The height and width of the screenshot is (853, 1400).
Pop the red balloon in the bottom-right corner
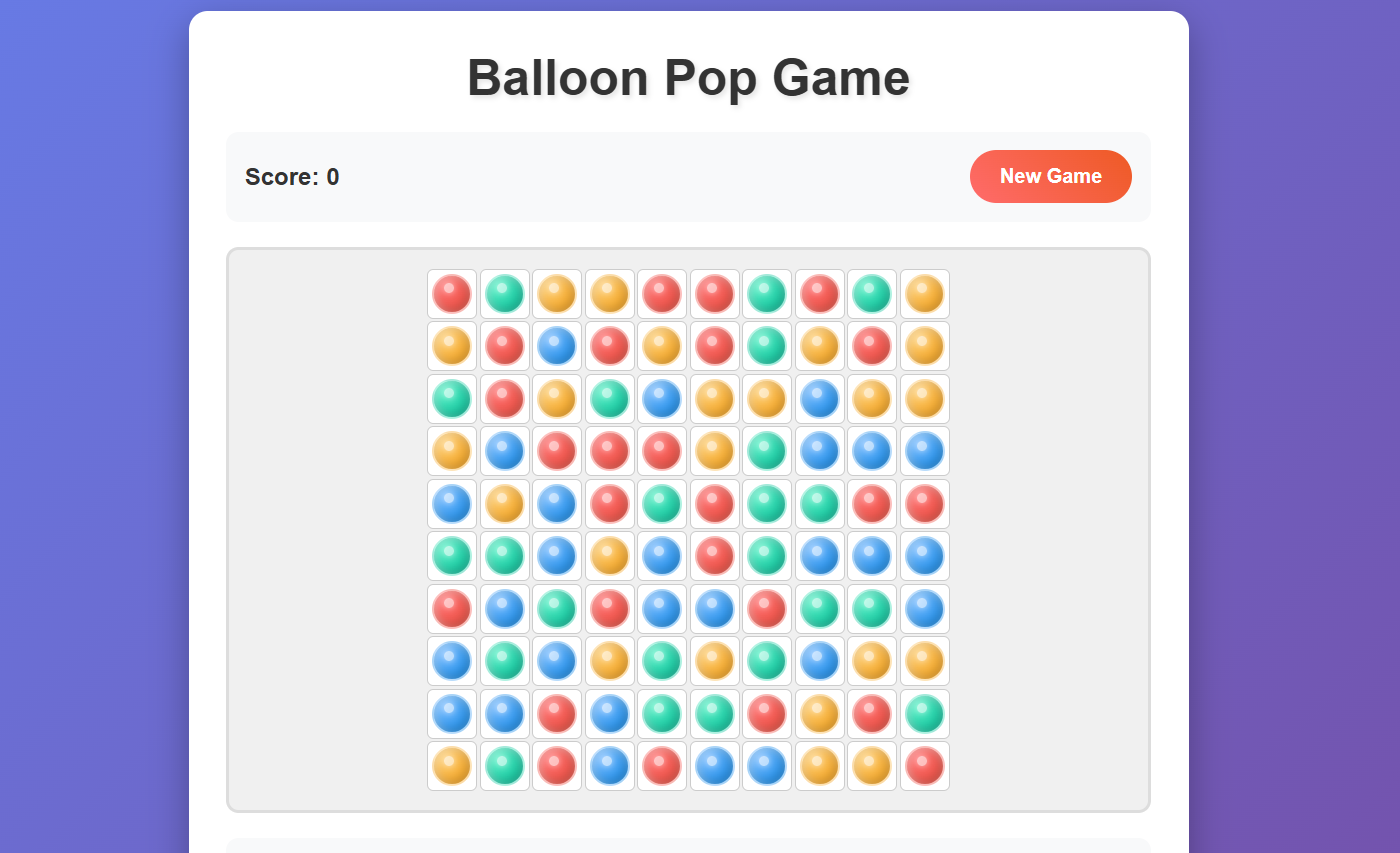point(924,766)
